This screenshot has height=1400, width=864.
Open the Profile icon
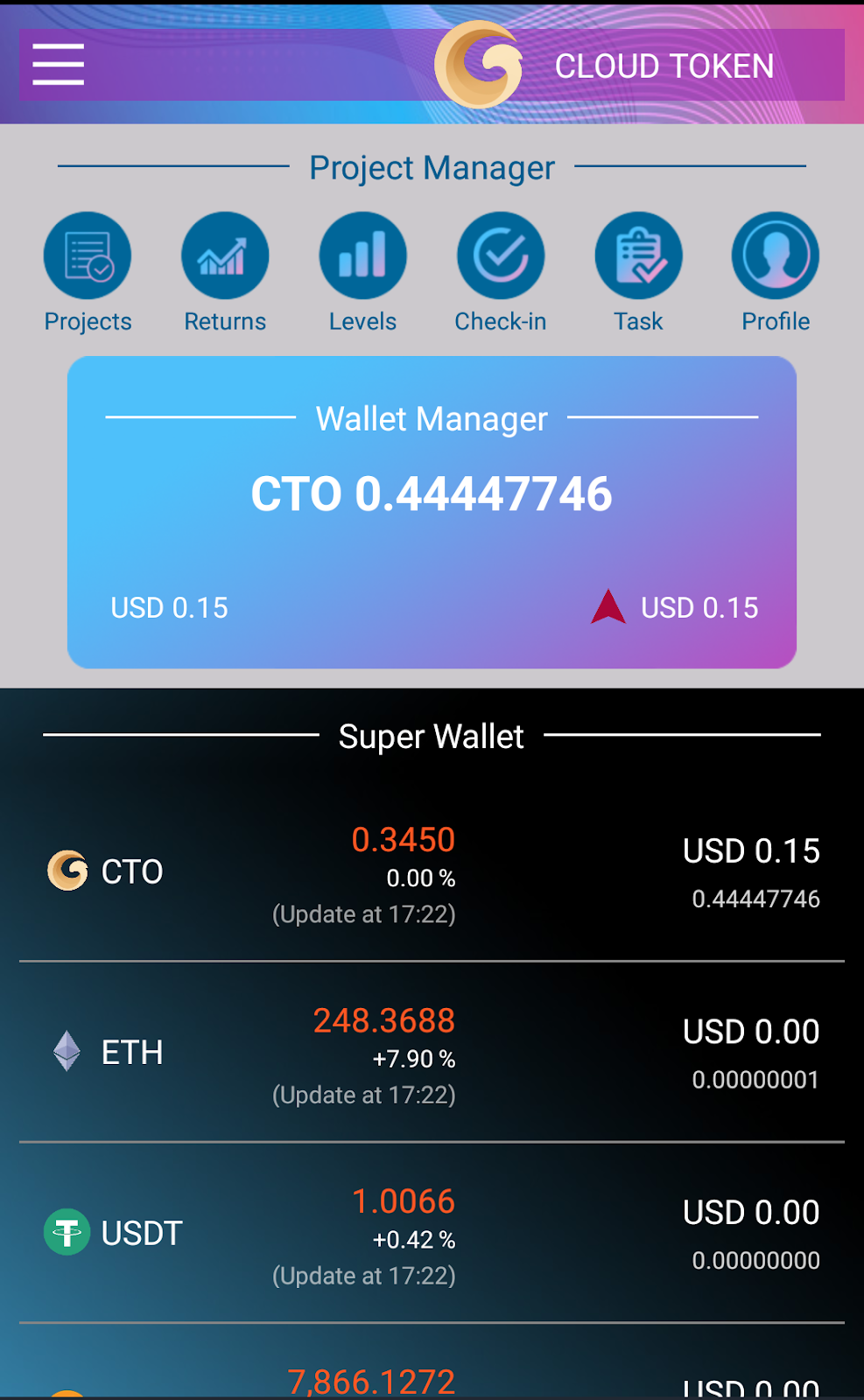(775, 255)
